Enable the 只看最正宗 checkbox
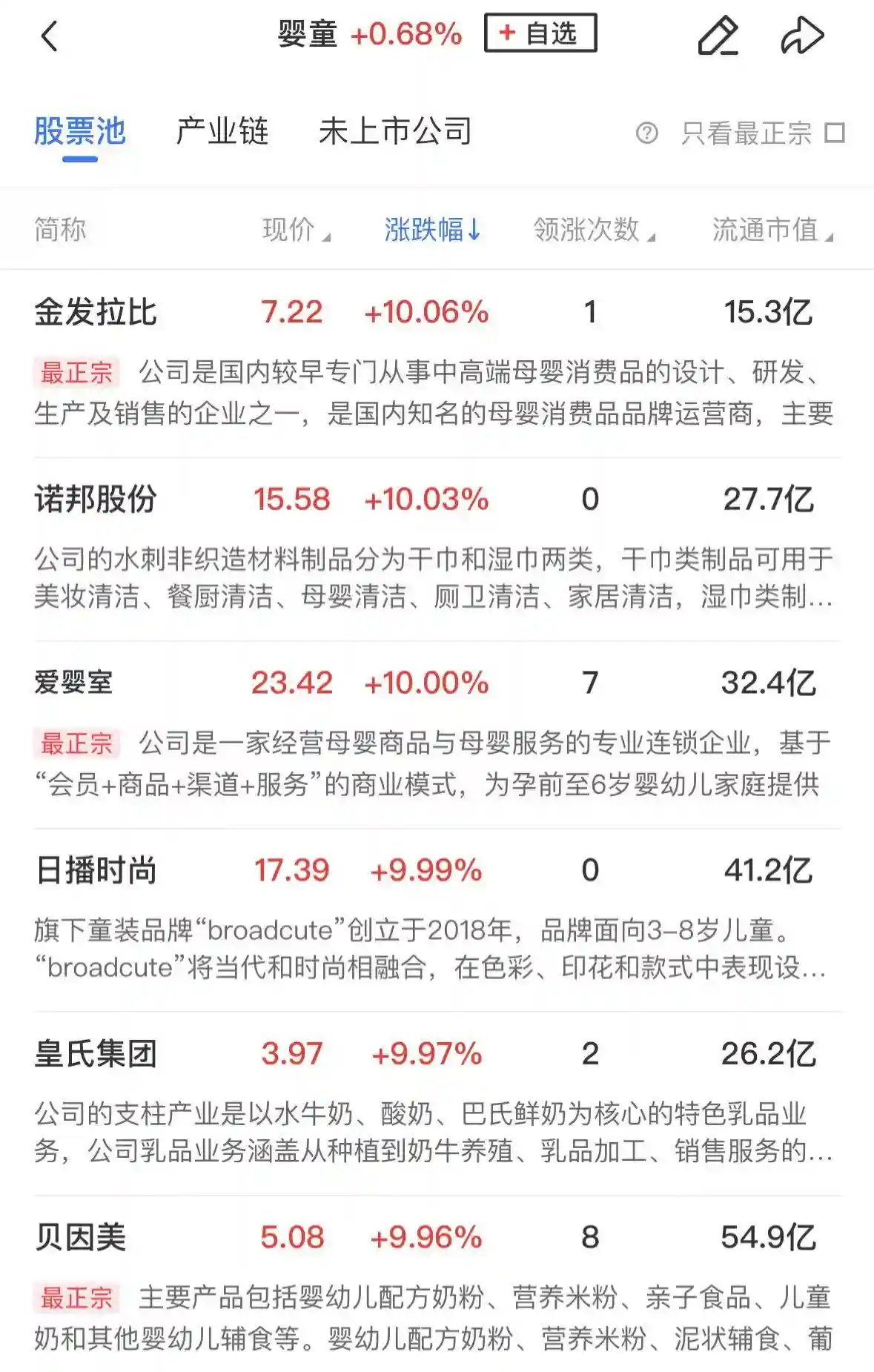Viewport: 874px width, 1372px height. 835,132
